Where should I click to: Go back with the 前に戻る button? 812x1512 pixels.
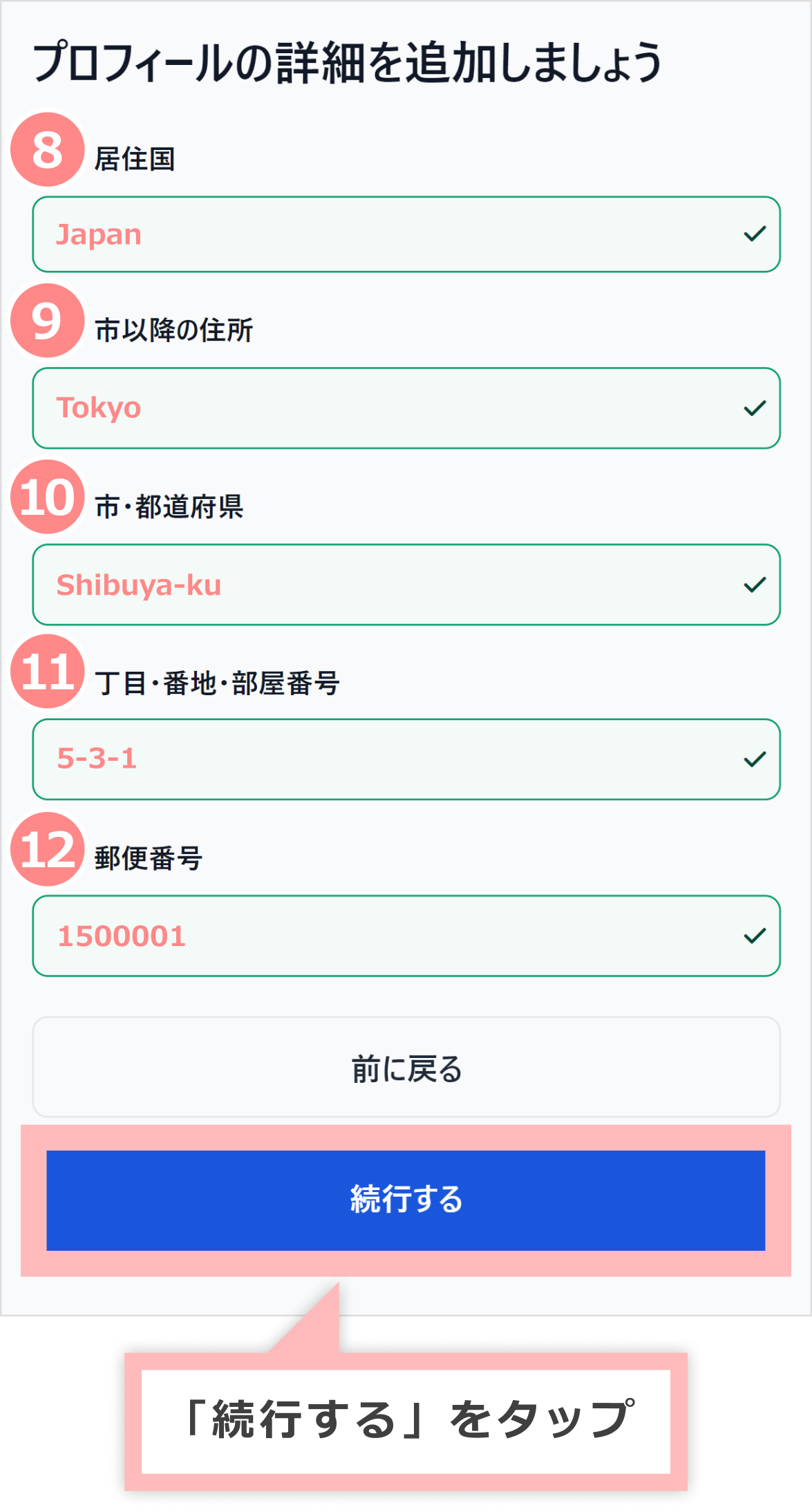(406, 1066)
